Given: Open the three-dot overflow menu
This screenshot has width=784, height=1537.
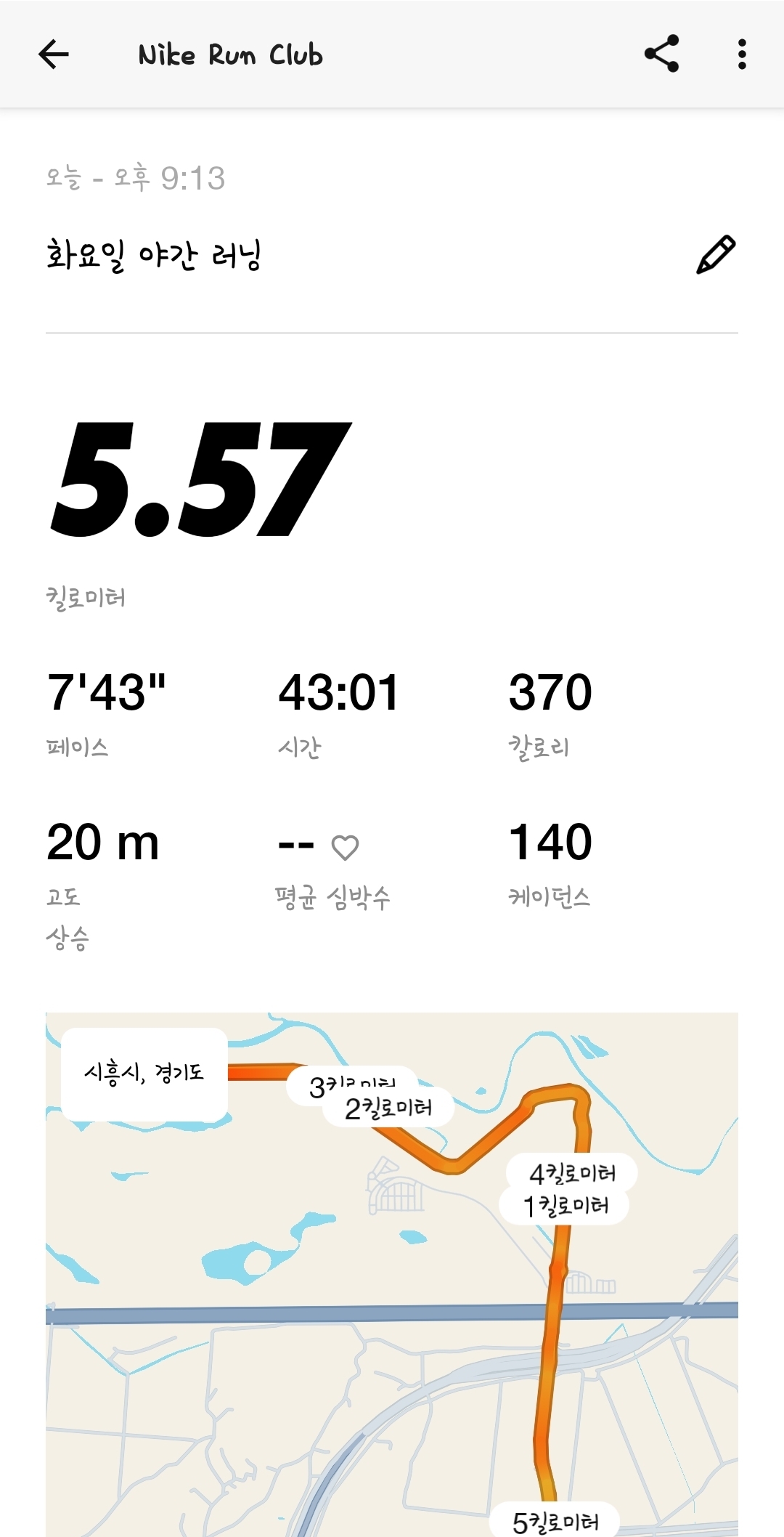Looking at the screenshot, I should (741, 54).
